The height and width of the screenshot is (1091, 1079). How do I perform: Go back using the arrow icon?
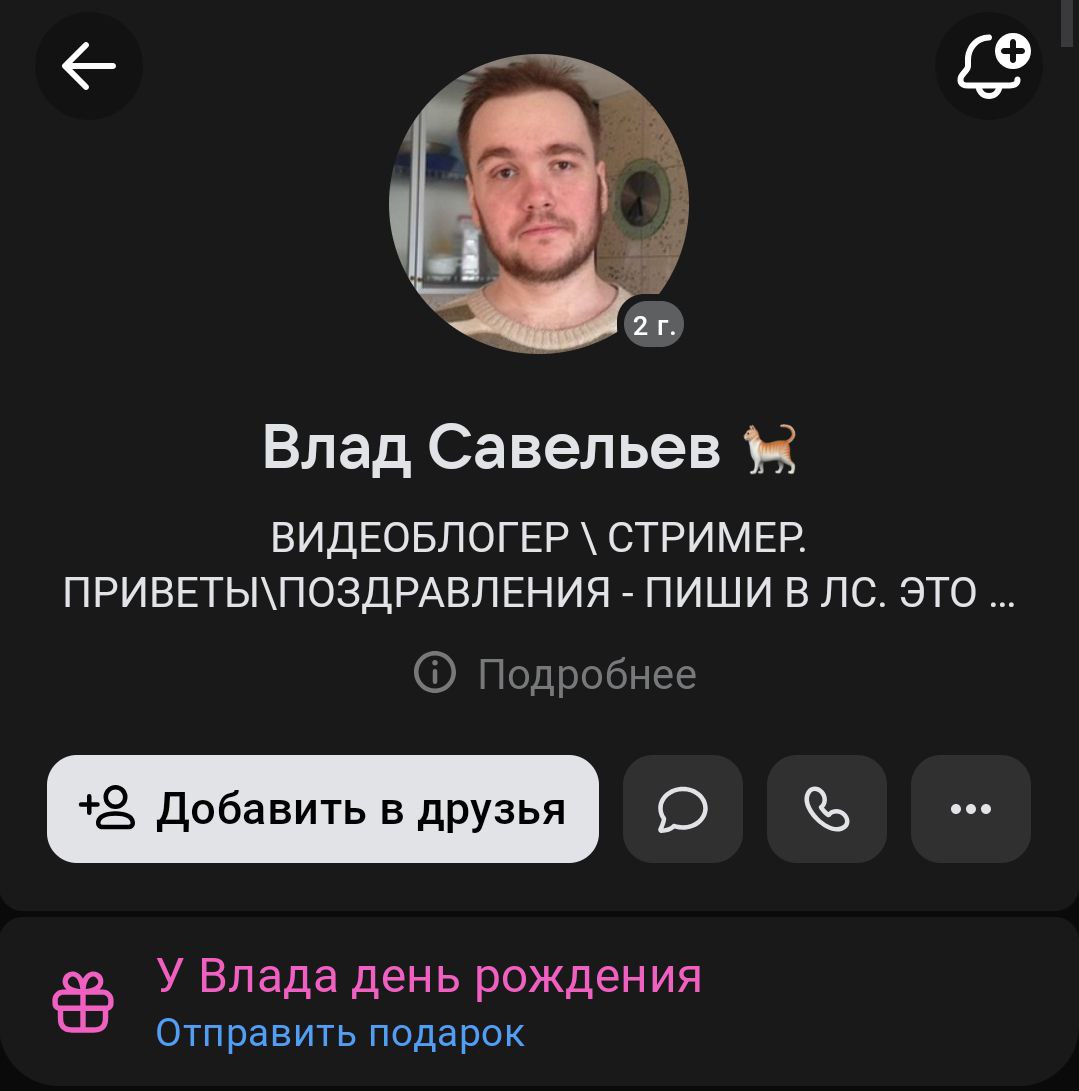coord(88,67)
